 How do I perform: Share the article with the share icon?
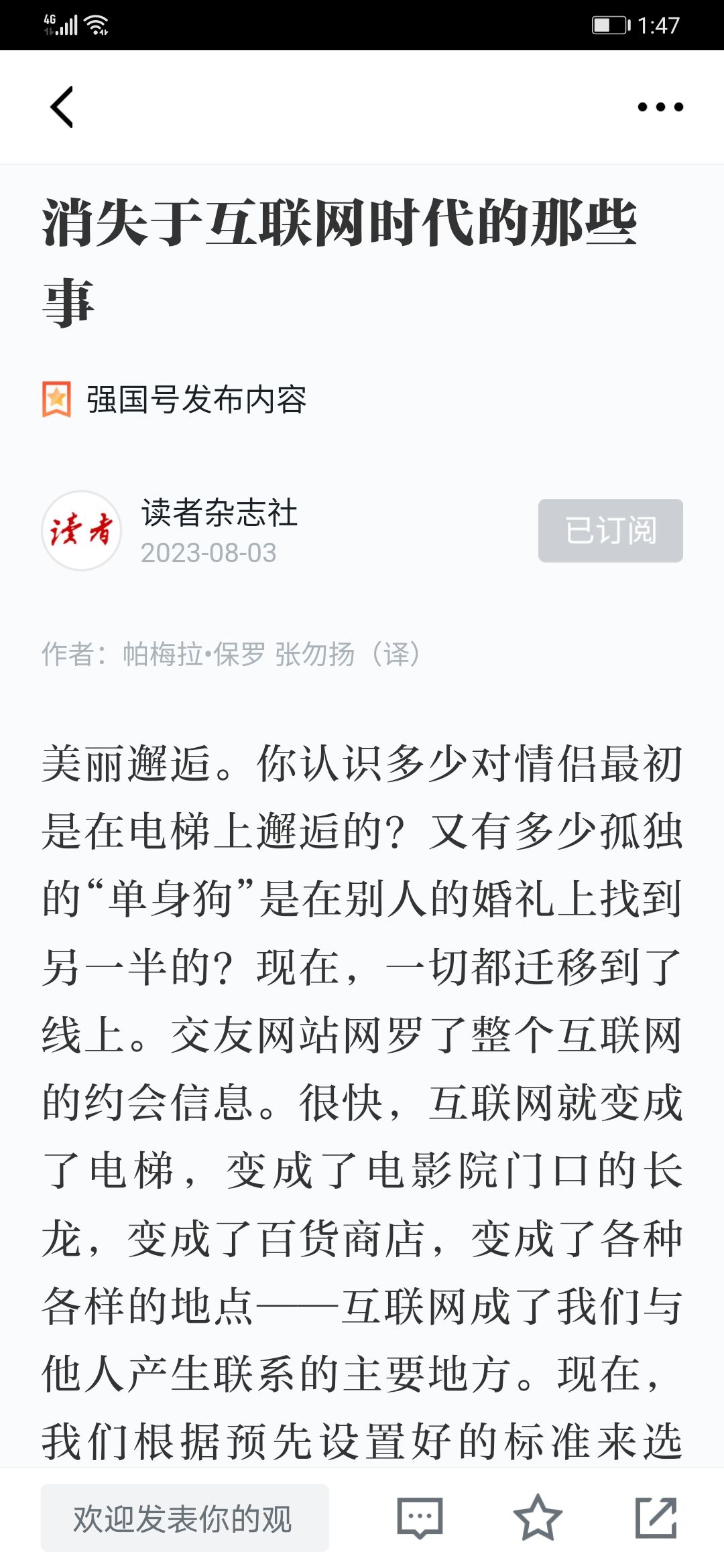tap(656, 1518)
